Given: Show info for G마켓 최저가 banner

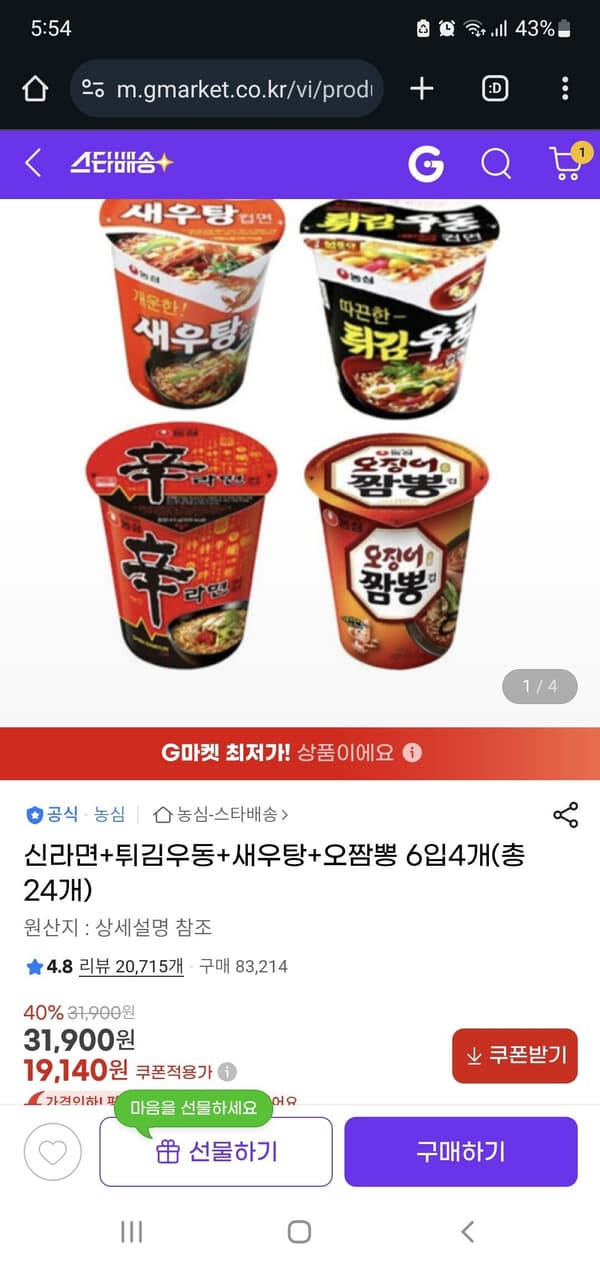Looking at the screenshot, I should pyautogui.click(x=413, y=753).
